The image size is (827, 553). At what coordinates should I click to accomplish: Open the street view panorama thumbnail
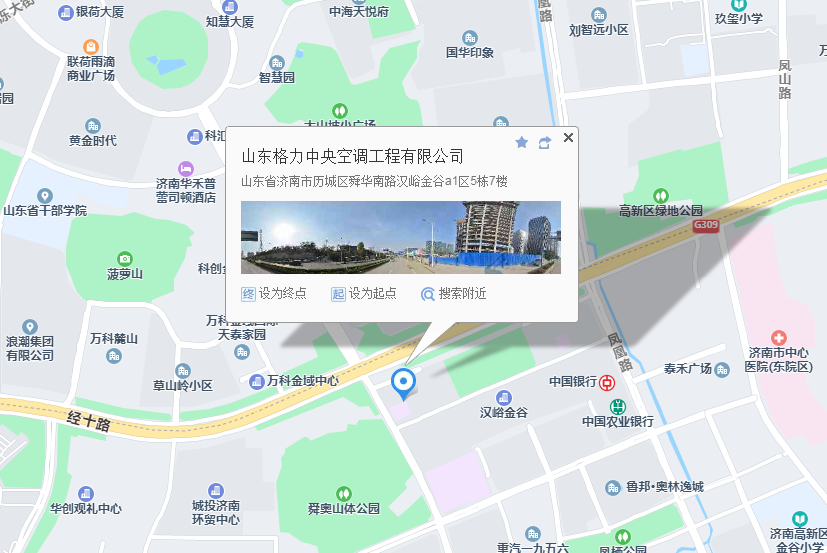pos(400,237)
